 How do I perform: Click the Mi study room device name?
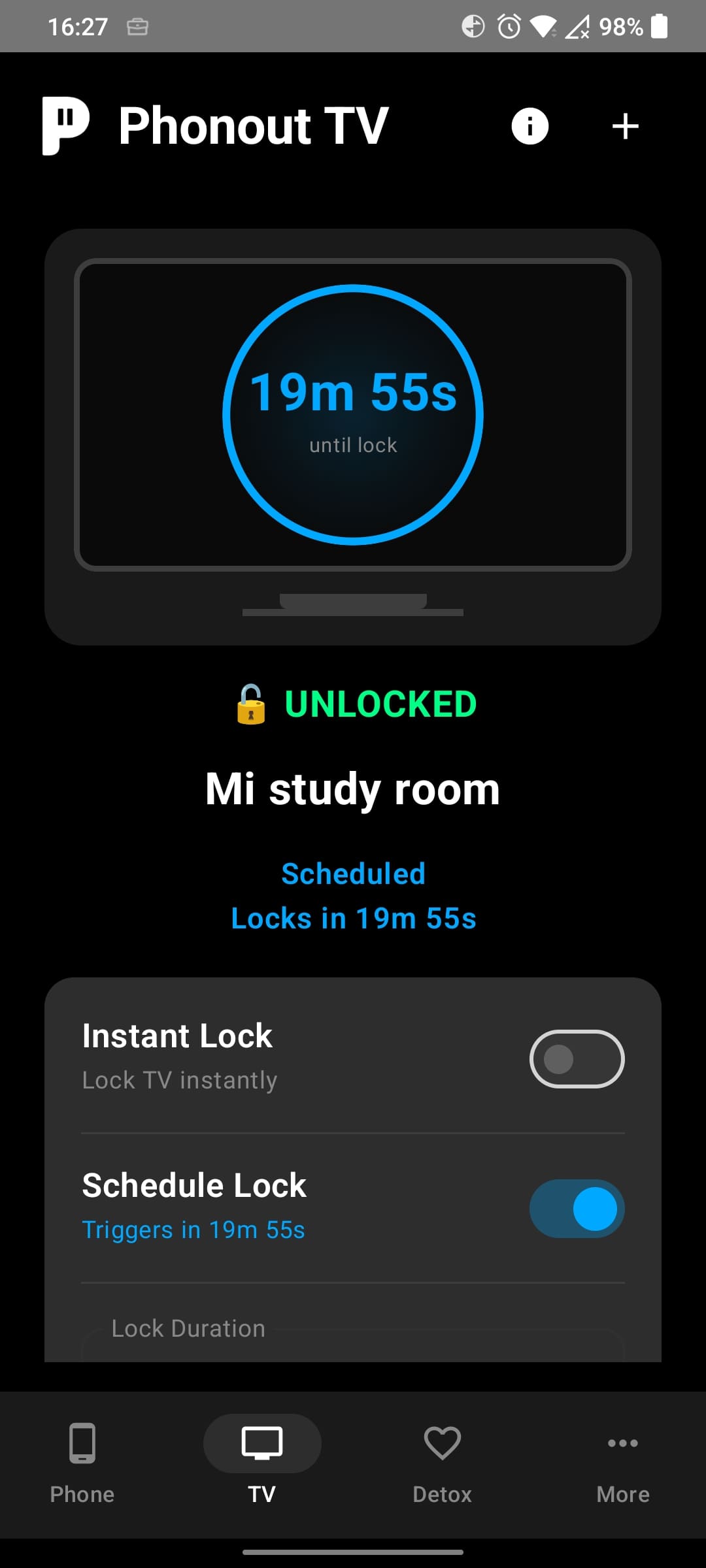point(352,789)
